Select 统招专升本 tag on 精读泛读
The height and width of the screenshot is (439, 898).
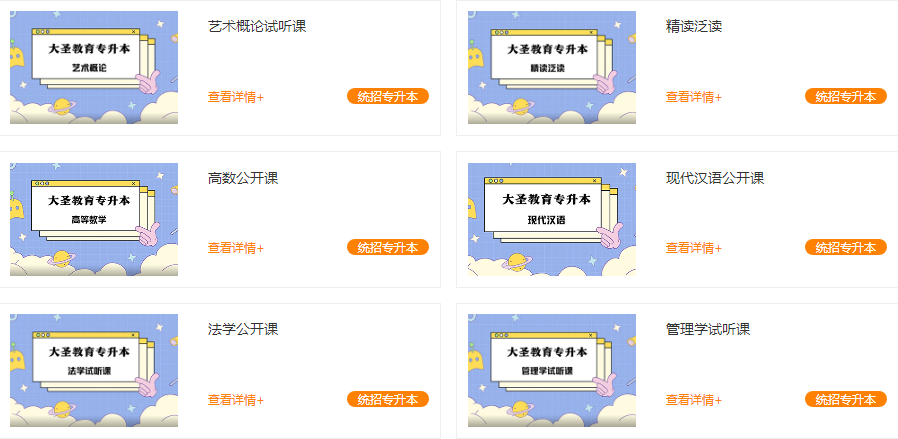[846, 97]
